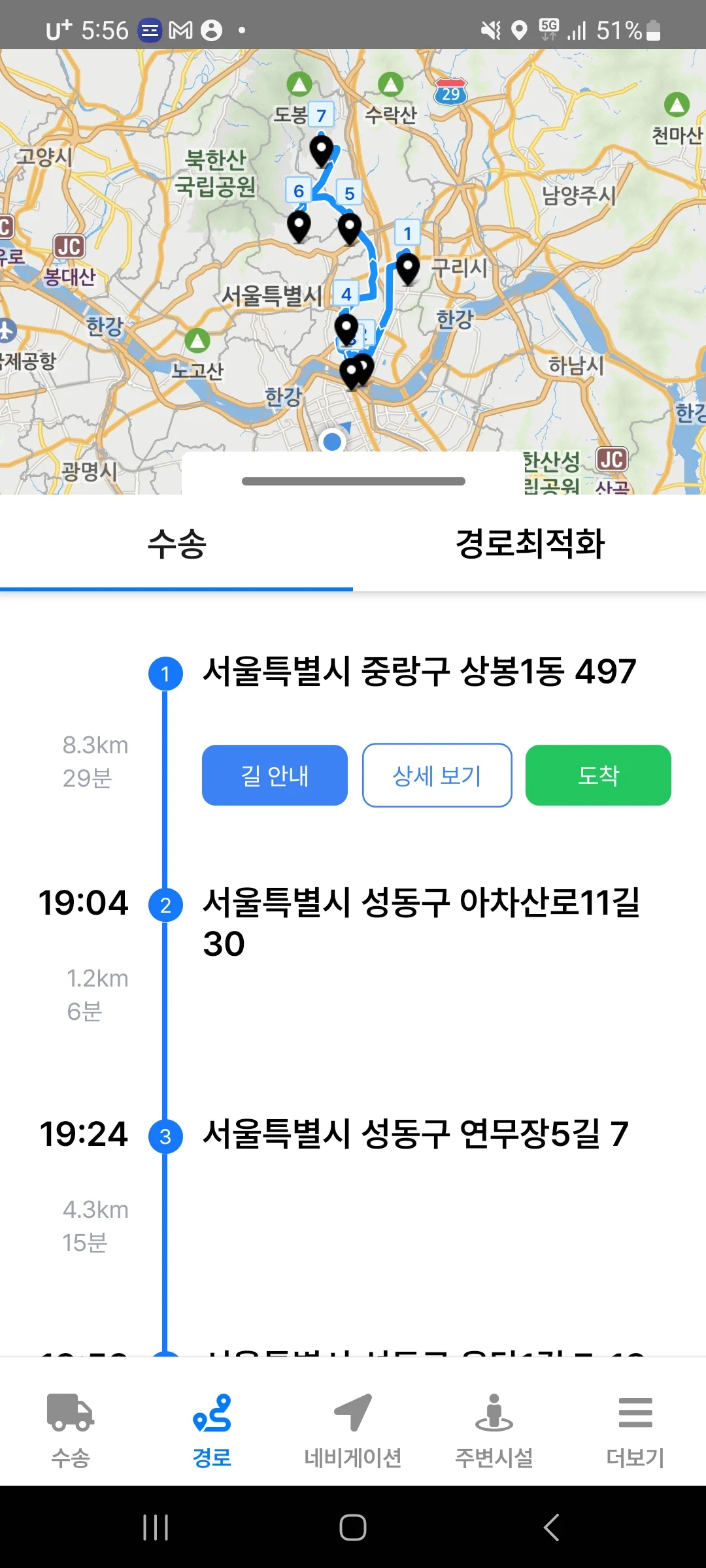
Task: Start navigation with 길 안내 button
Action: (x=275, y=776)
